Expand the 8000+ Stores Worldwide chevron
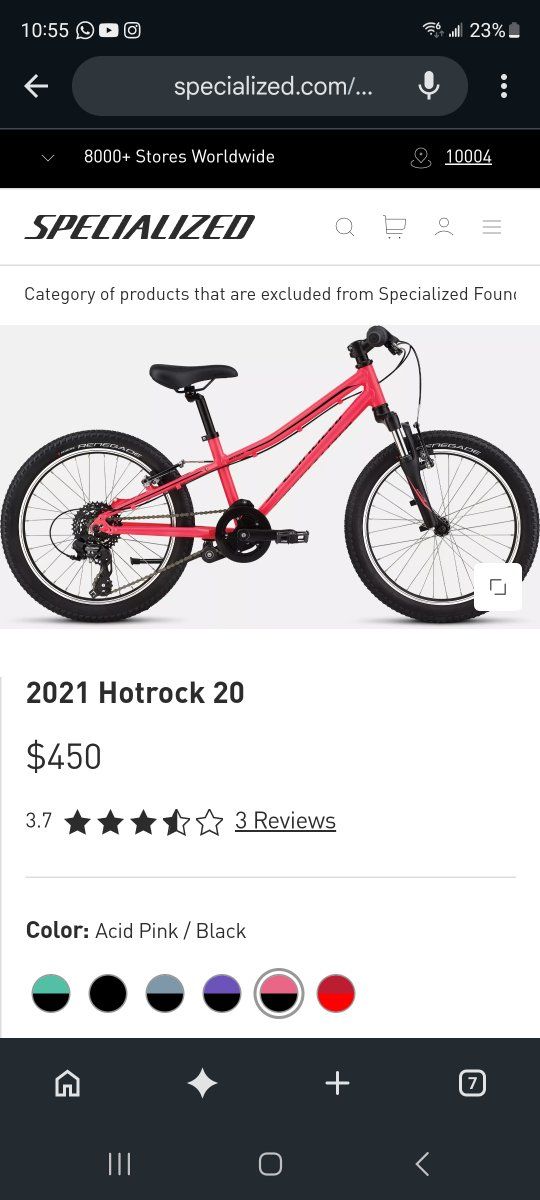The image size is (540, 1200). [x=47, y=157]
